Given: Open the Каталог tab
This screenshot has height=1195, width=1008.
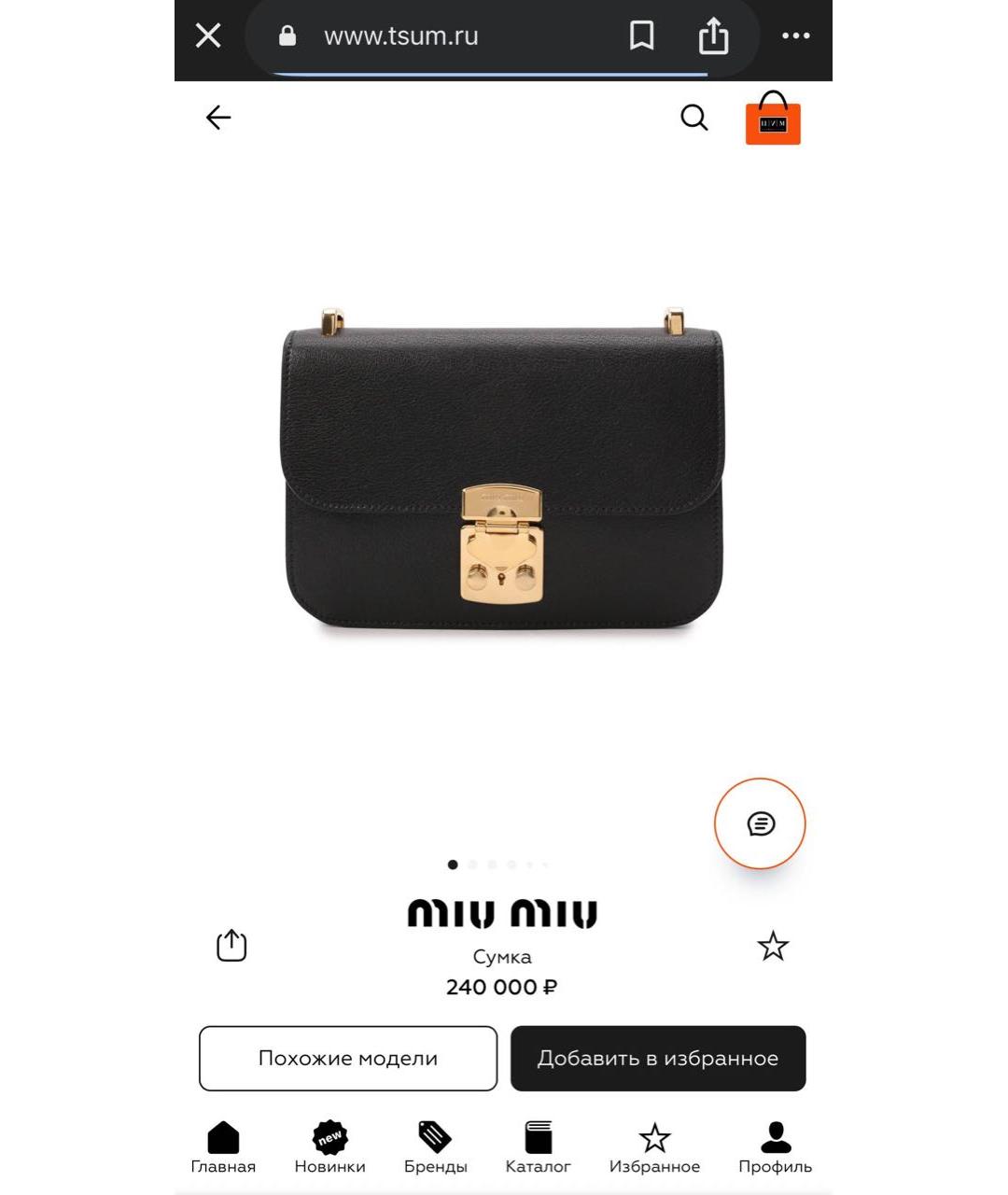Looking at the screenshot, I should pos(538,1147).
